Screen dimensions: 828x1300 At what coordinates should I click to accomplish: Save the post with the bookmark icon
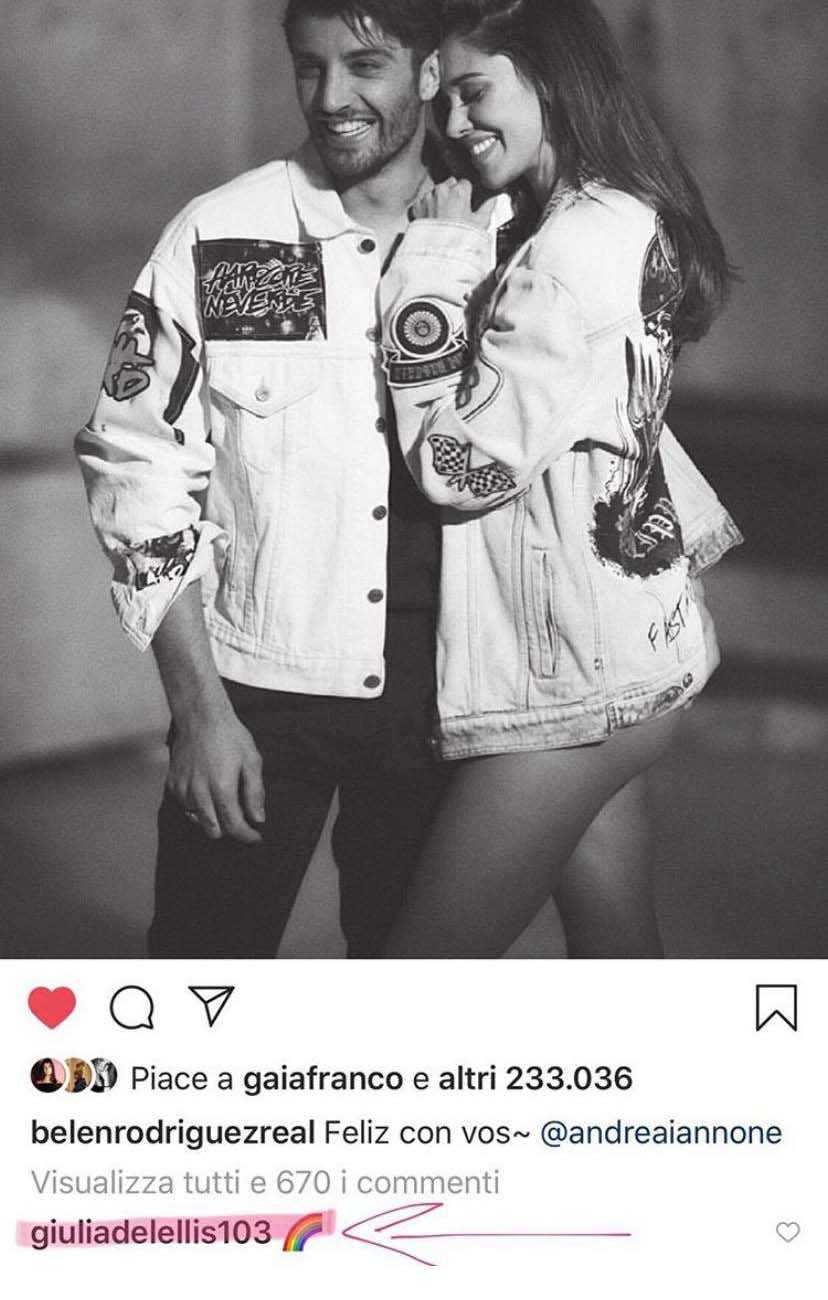[776, 1008]
